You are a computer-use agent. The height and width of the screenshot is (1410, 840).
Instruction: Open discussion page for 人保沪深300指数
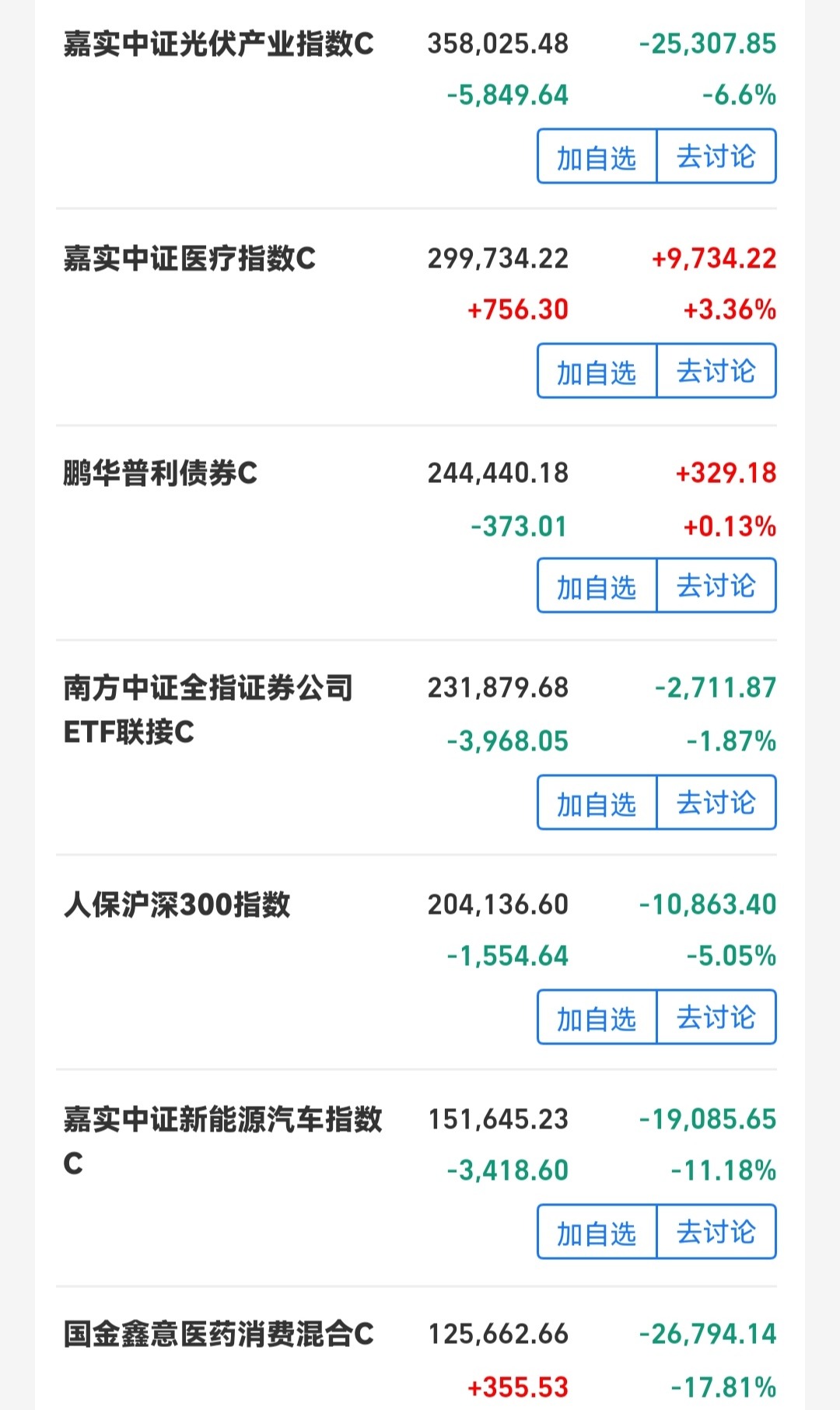tap(716, 1018)
